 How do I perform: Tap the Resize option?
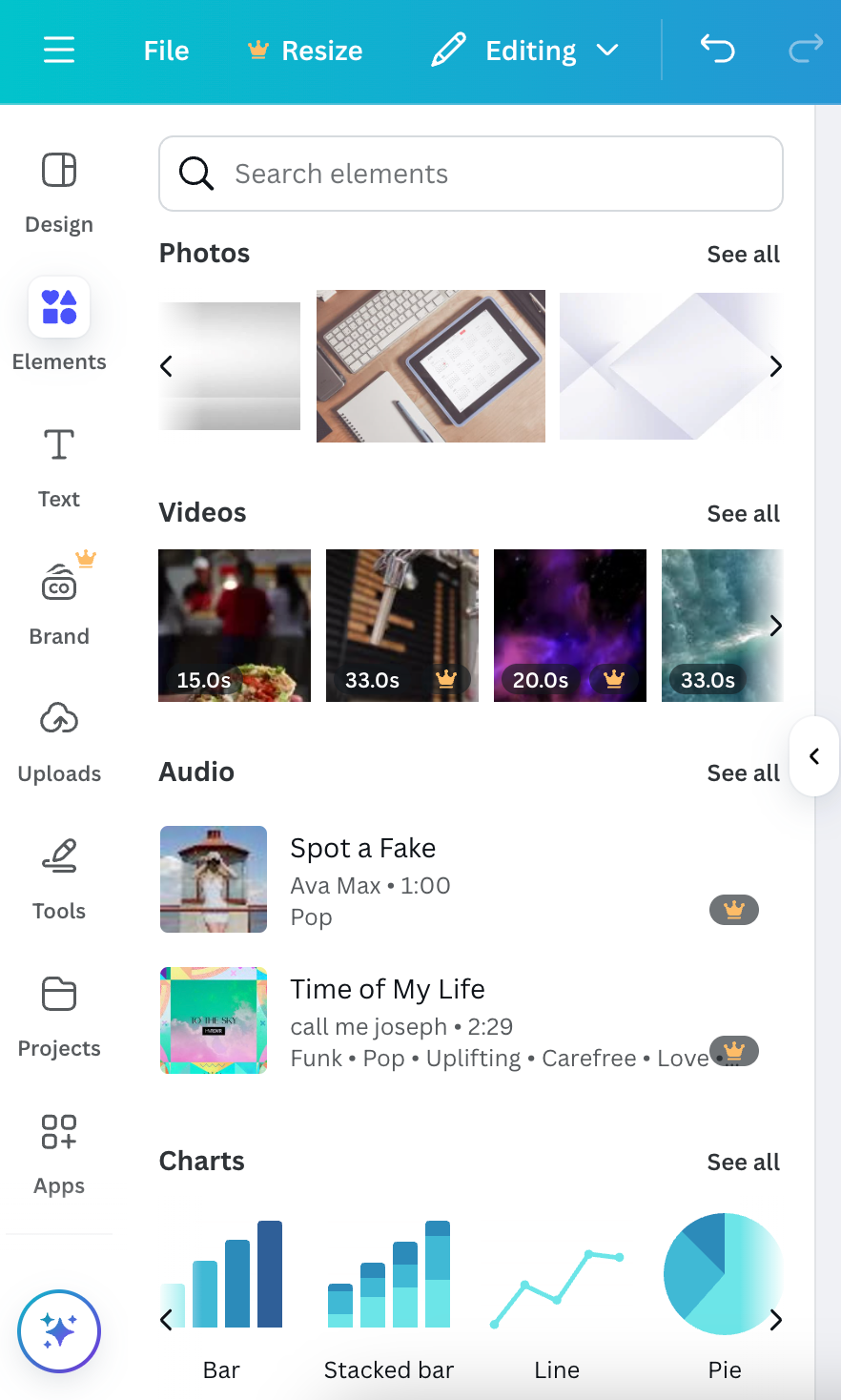click(x=305, y=51)
